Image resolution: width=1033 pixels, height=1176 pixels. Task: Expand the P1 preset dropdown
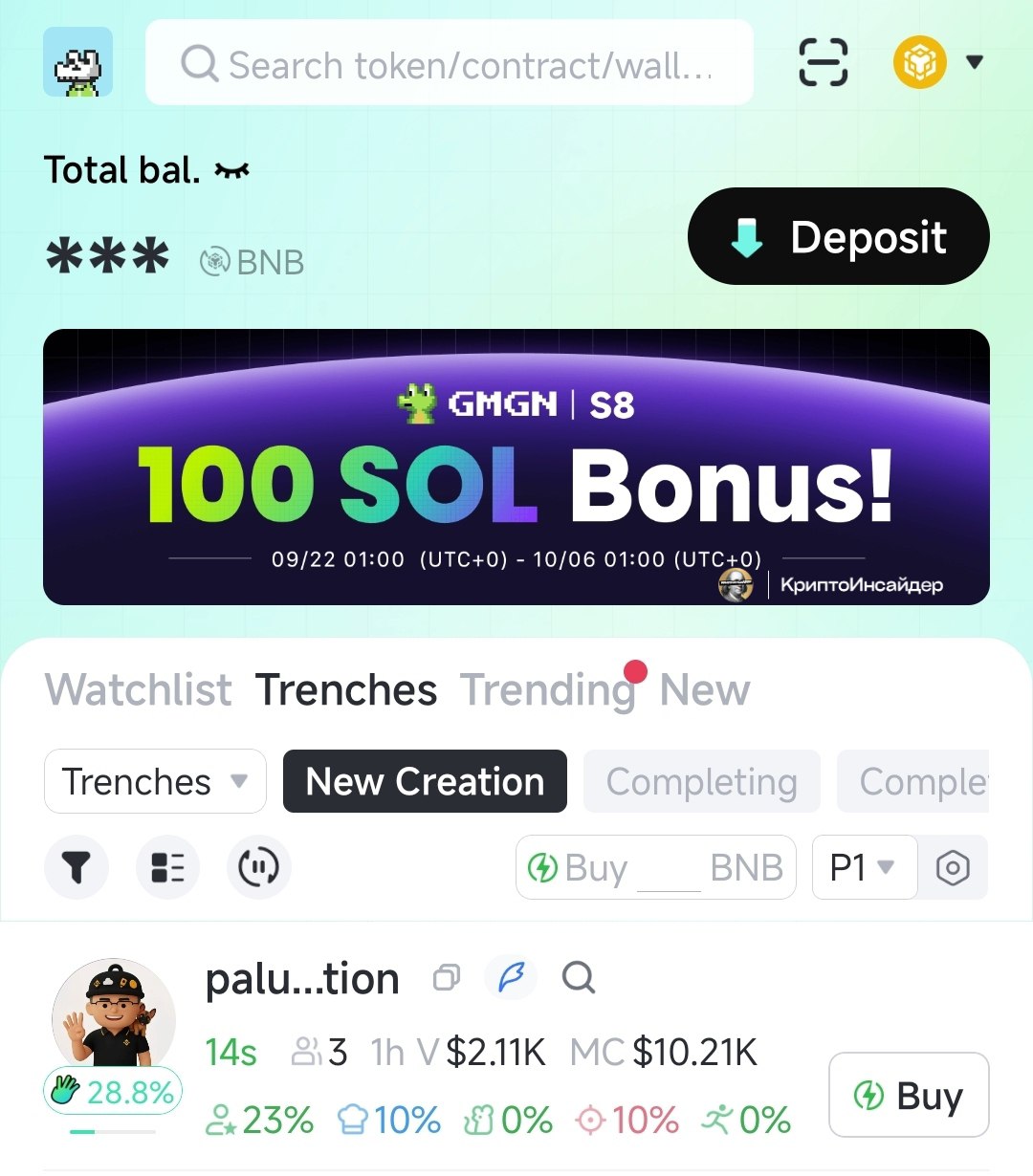tap(863, 867)
